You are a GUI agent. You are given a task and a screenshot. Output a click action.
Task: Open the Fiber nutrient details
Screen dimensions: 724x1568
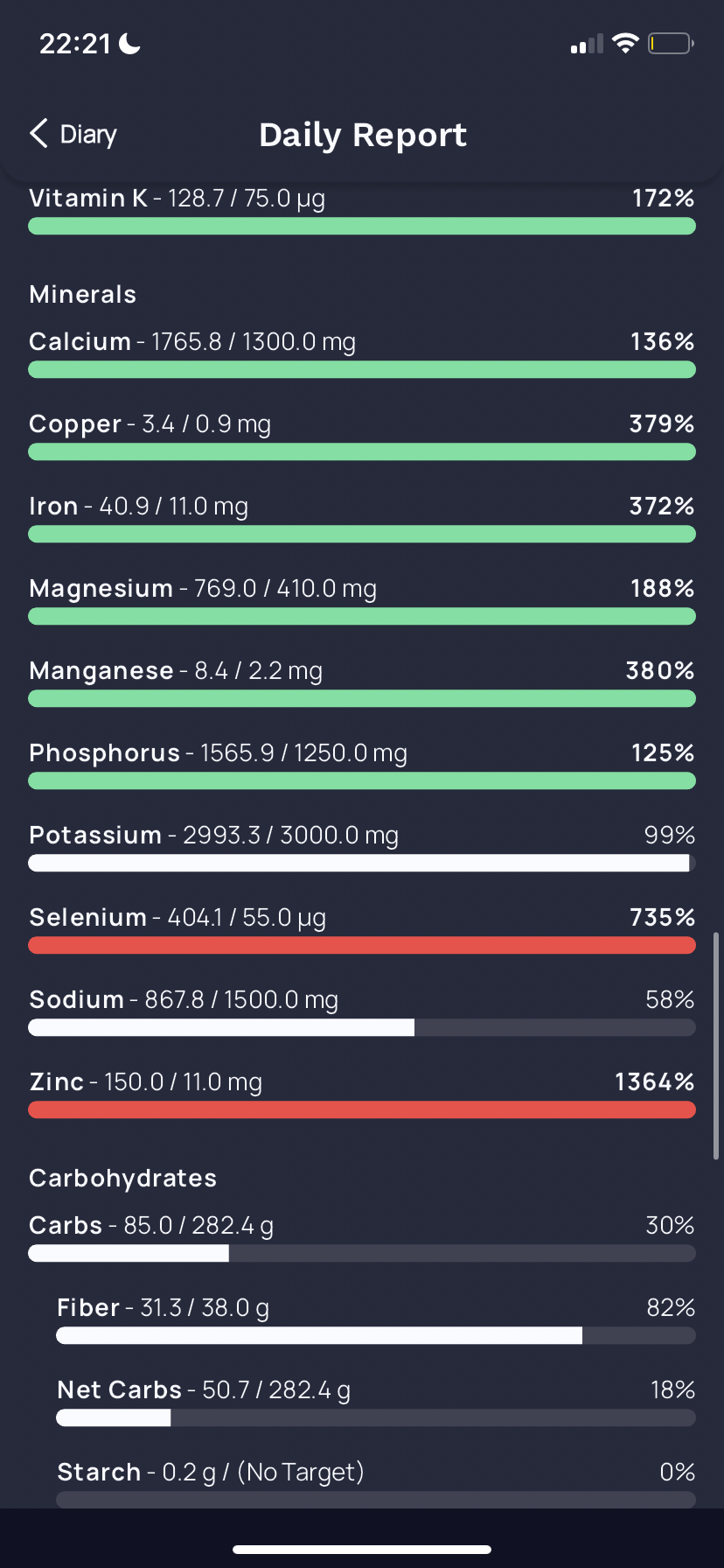pos(375,1319)
